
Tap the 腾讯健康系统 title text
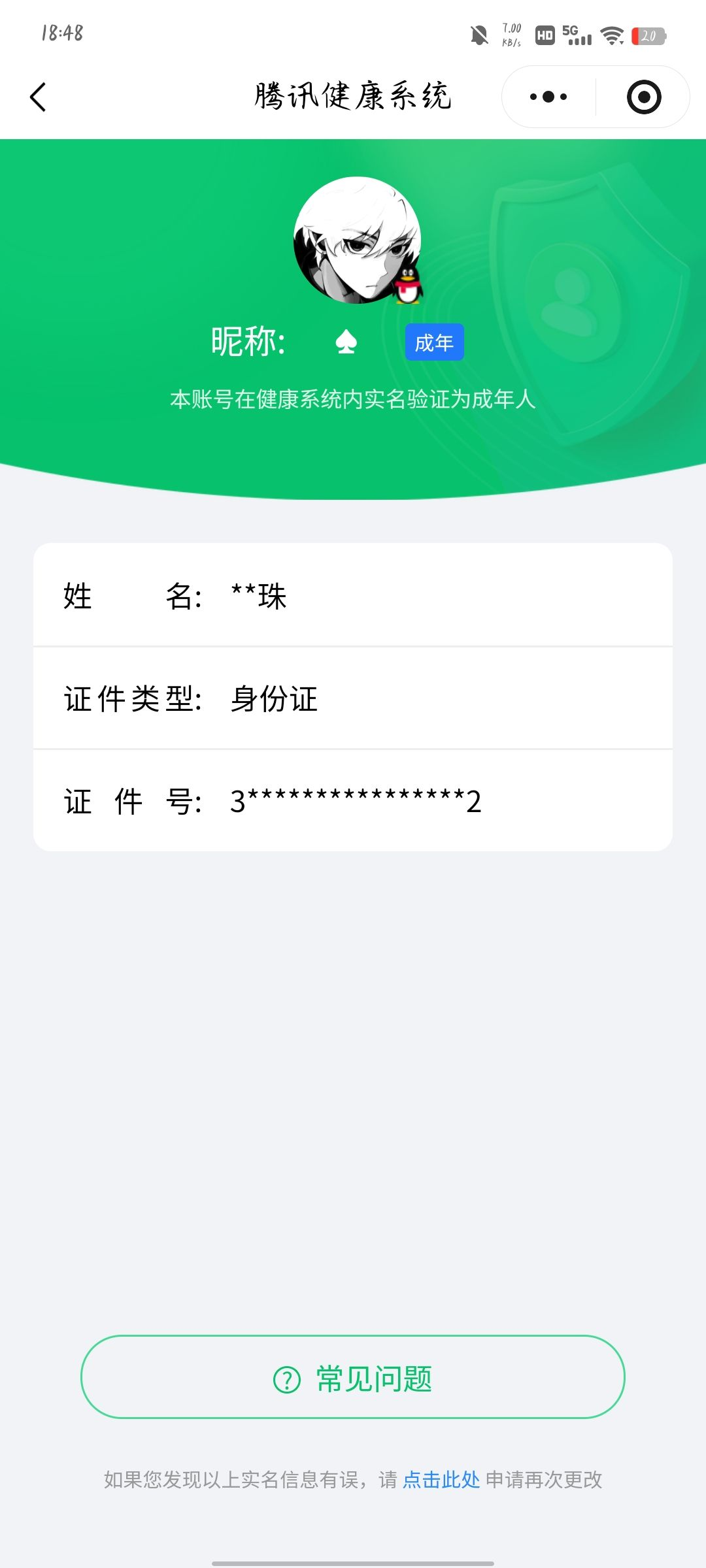coord(353,96)
